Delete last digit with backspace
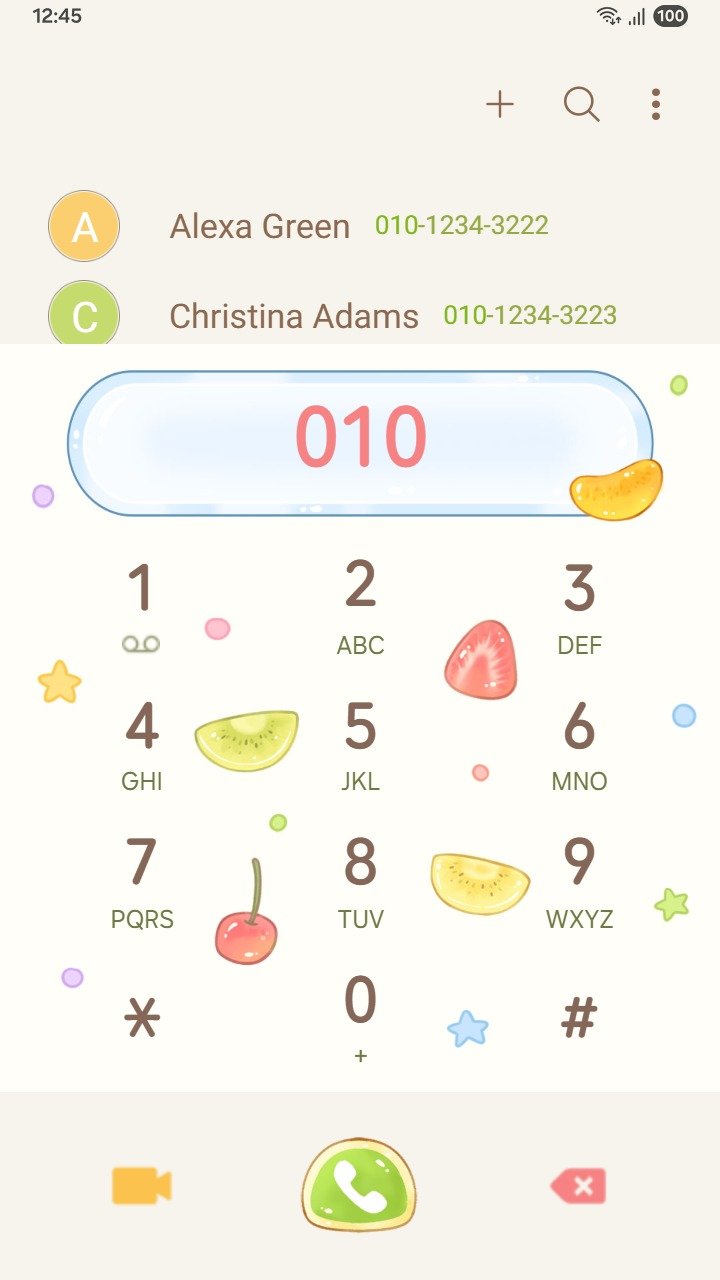Viewport: 720px width, 1280px height. 578,1186
